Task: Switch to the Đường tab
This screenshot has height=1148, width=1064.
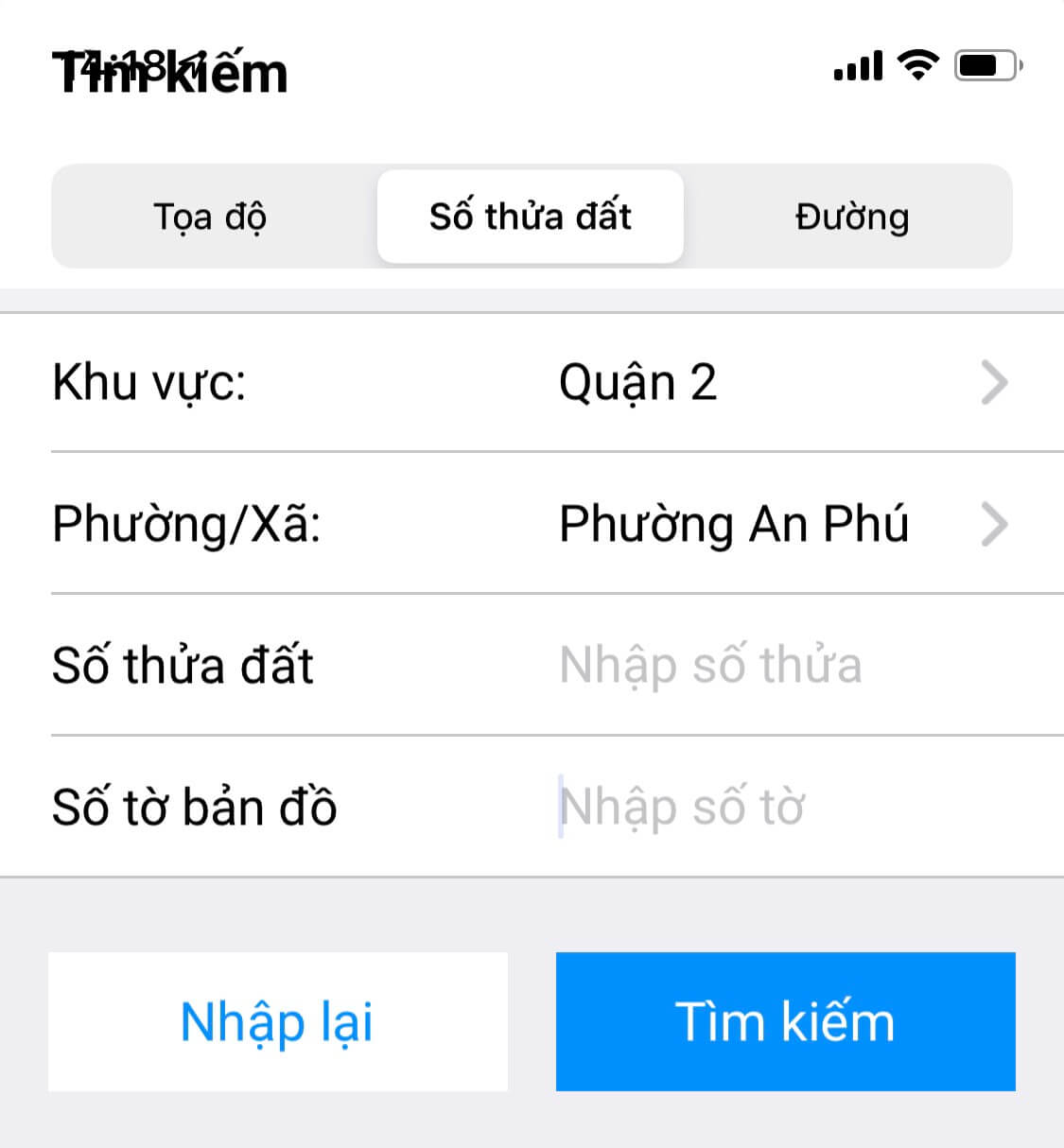Action: point(851,217)
